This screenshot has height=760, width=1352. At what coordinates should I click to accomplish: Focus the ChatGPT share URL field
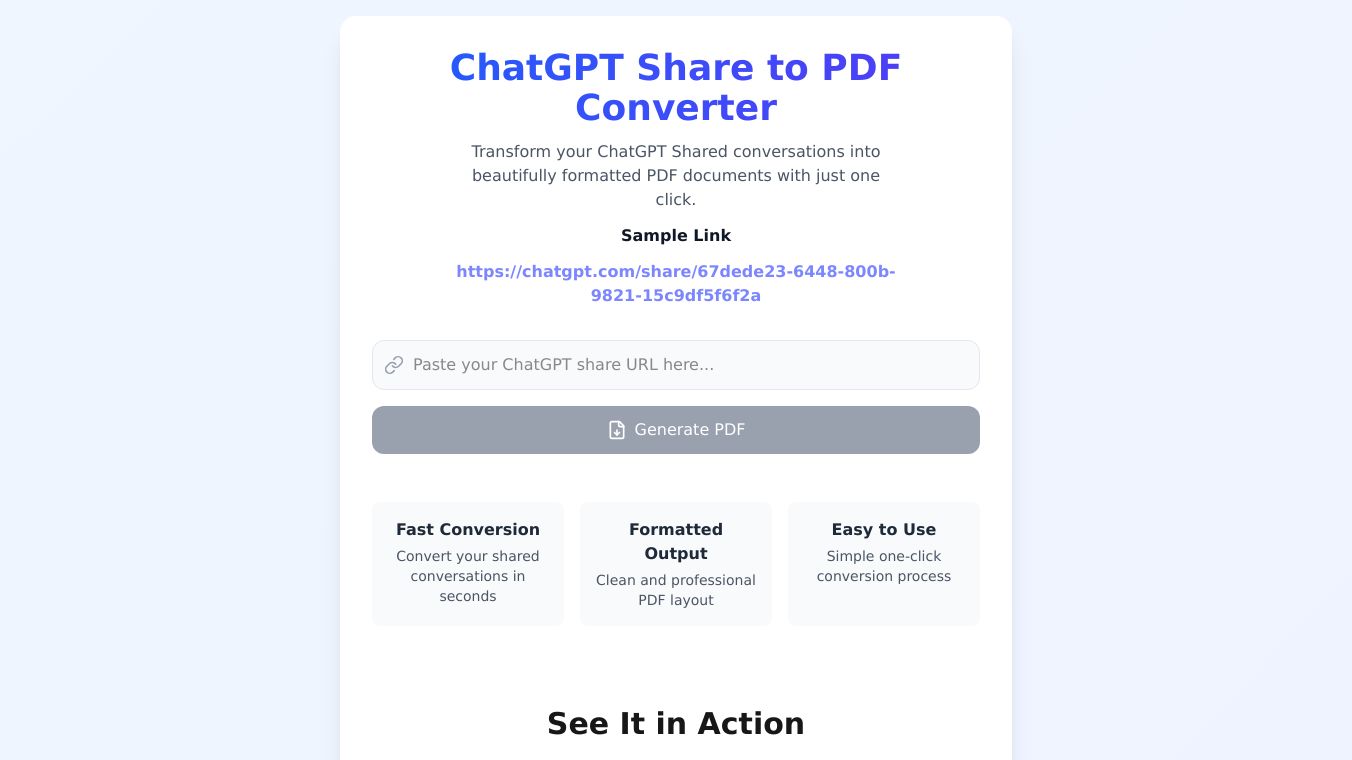pyautogui.click(x=676, y=365)
